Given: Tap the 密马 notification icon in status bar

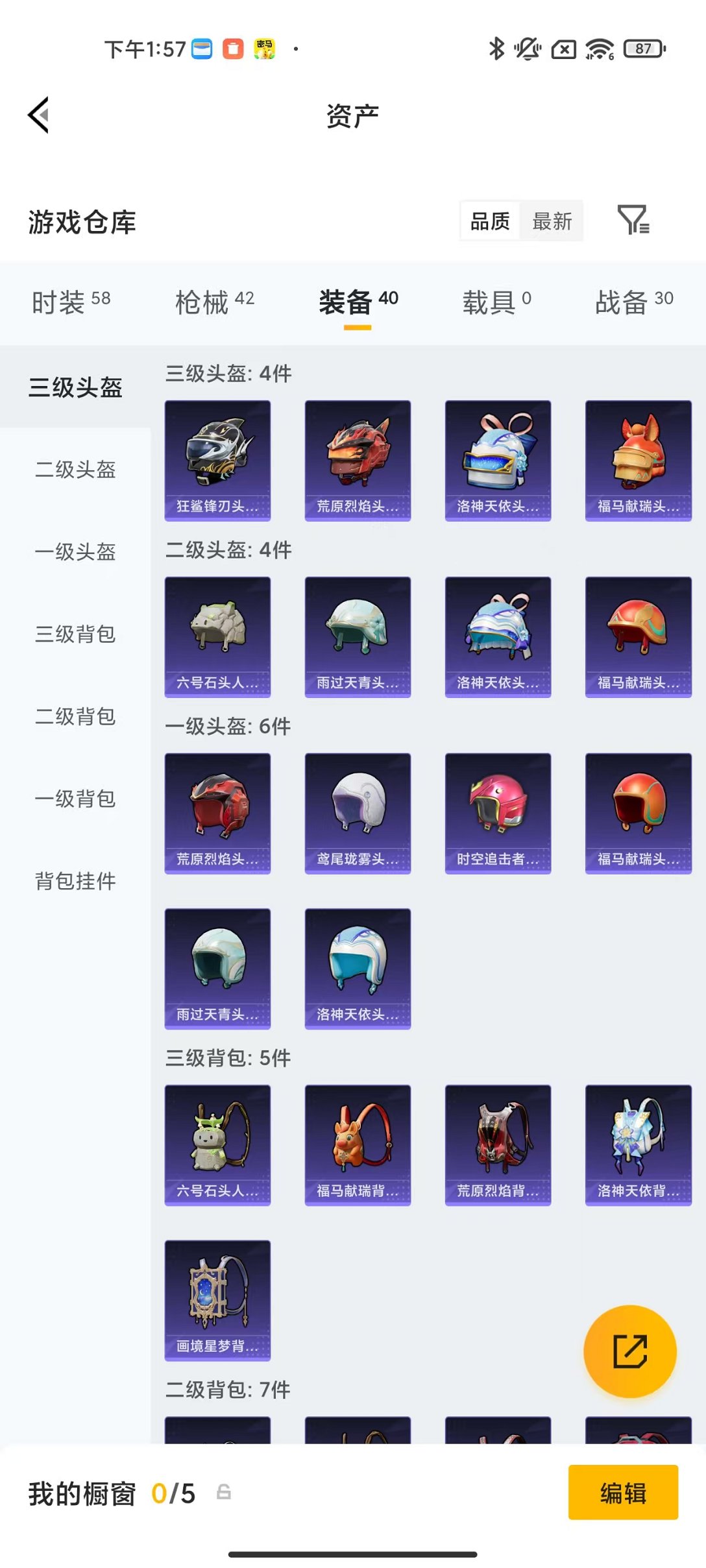Looking at the screenshot, I should (265, 48).
